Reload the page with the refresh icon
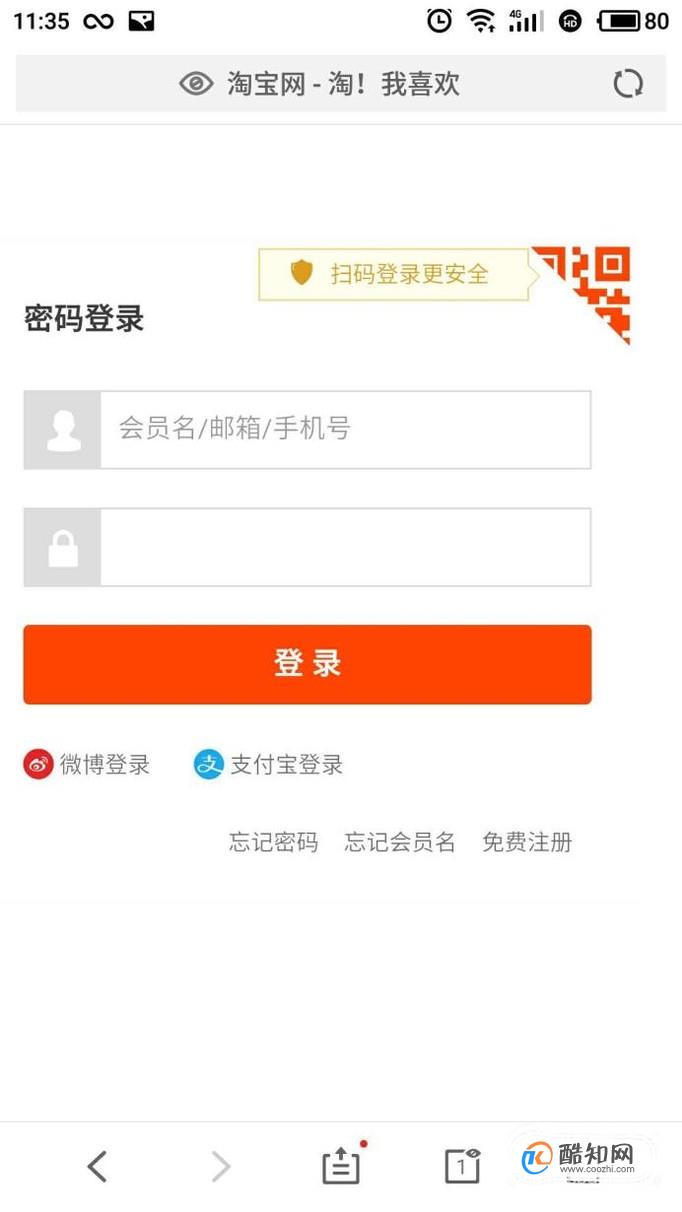 pyautogui.click(x=628, y=84)
